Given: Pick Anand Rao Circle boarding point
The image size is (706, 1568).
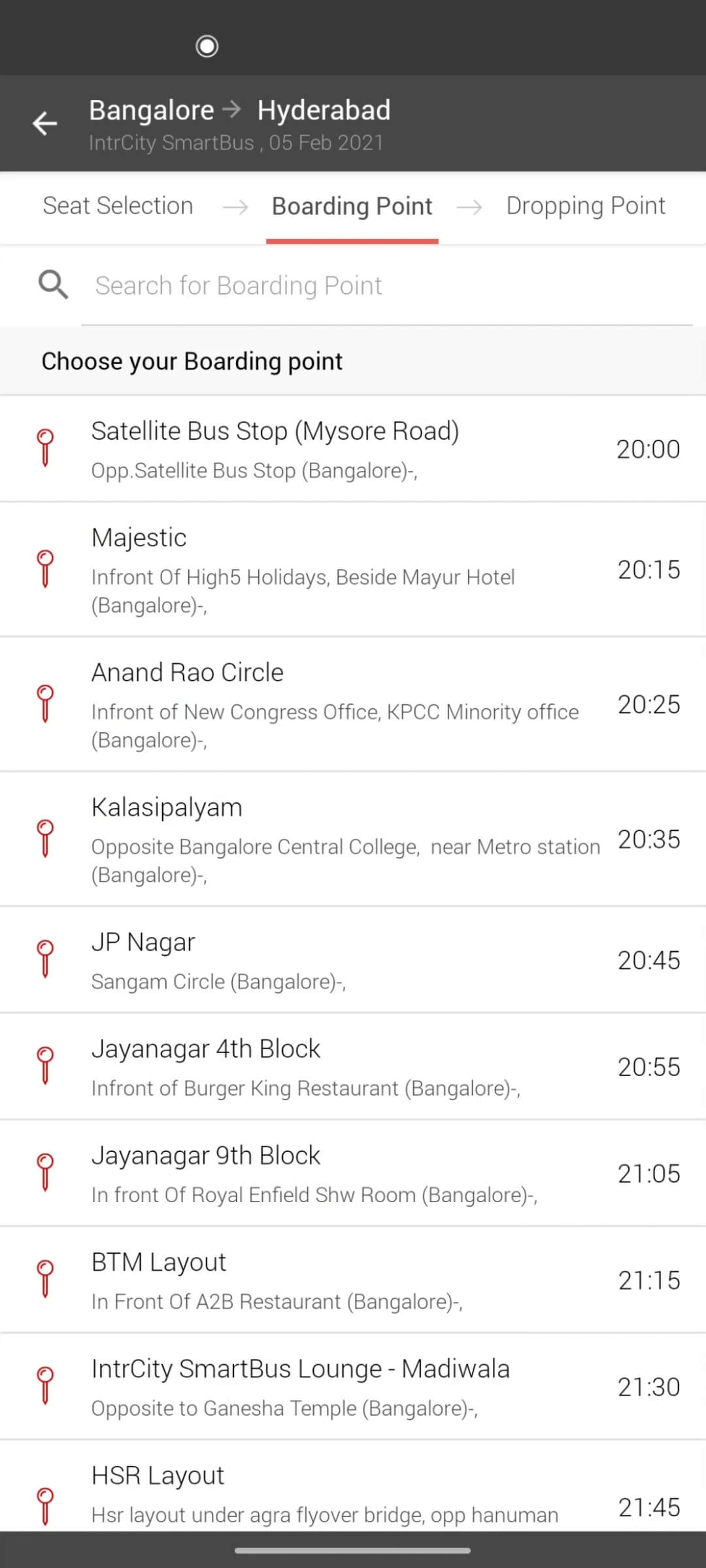Looking at the screenshot, I should tap(353, 704).
